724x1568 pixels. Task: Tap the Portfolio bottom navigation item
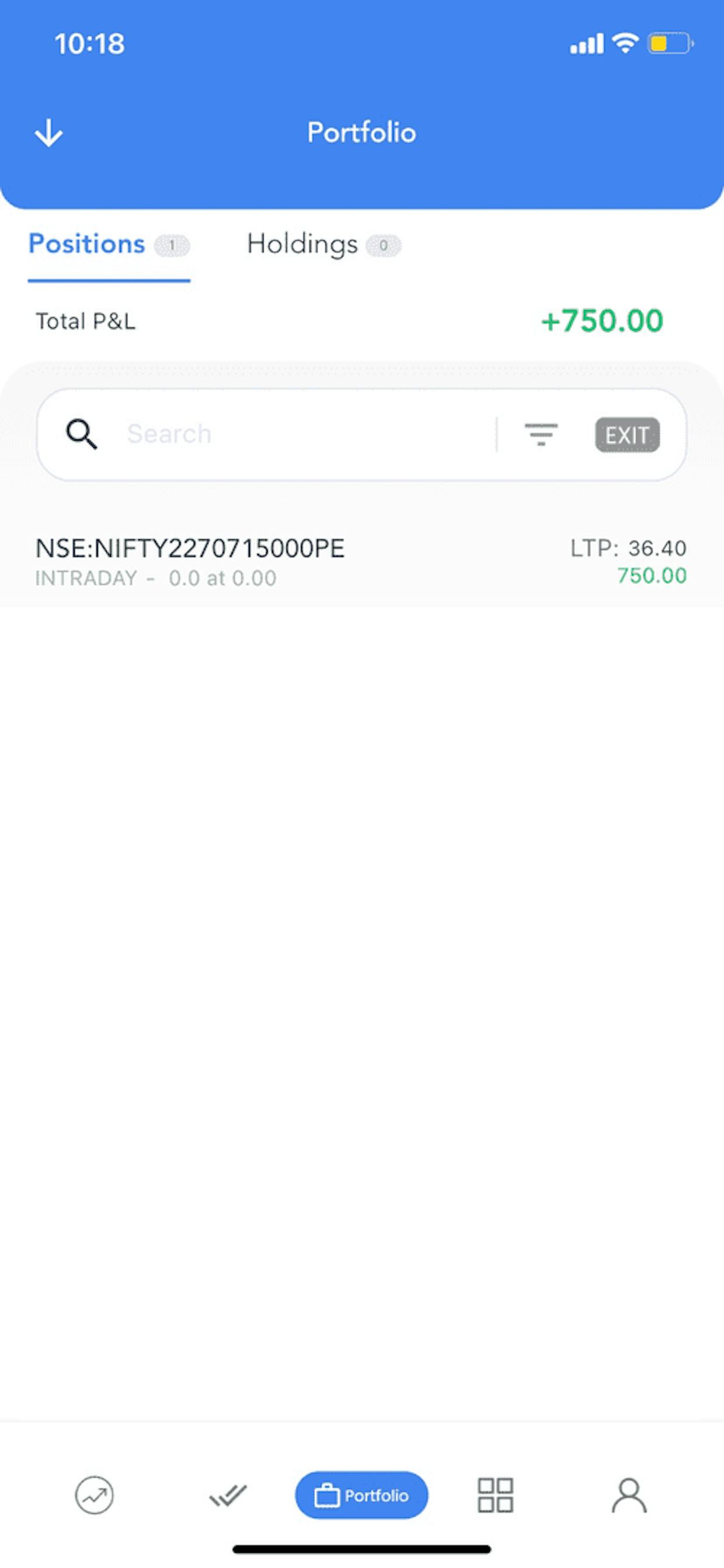[361, 1495]
